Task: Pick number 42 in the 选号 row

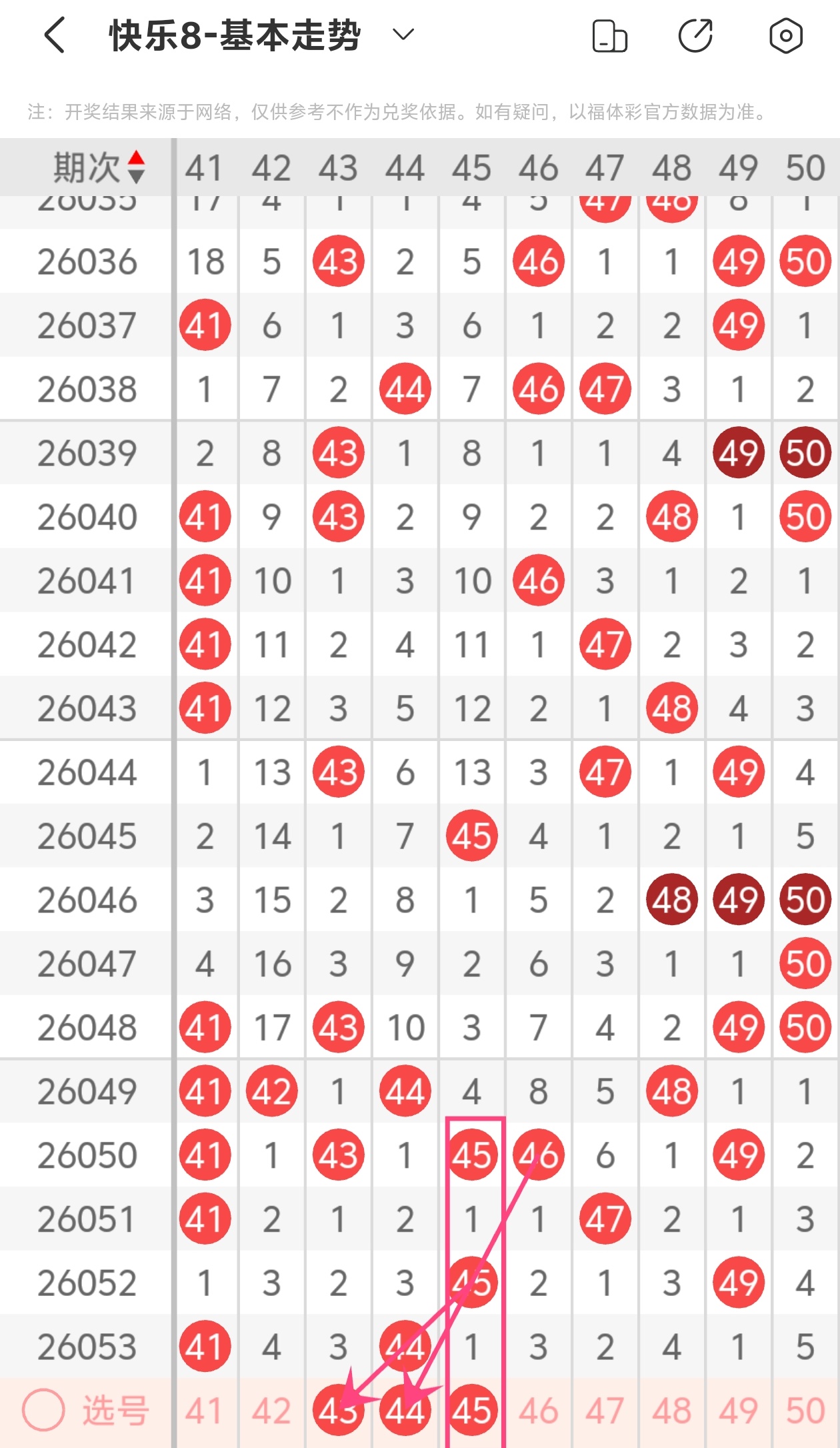Action: click(271, 1411)
